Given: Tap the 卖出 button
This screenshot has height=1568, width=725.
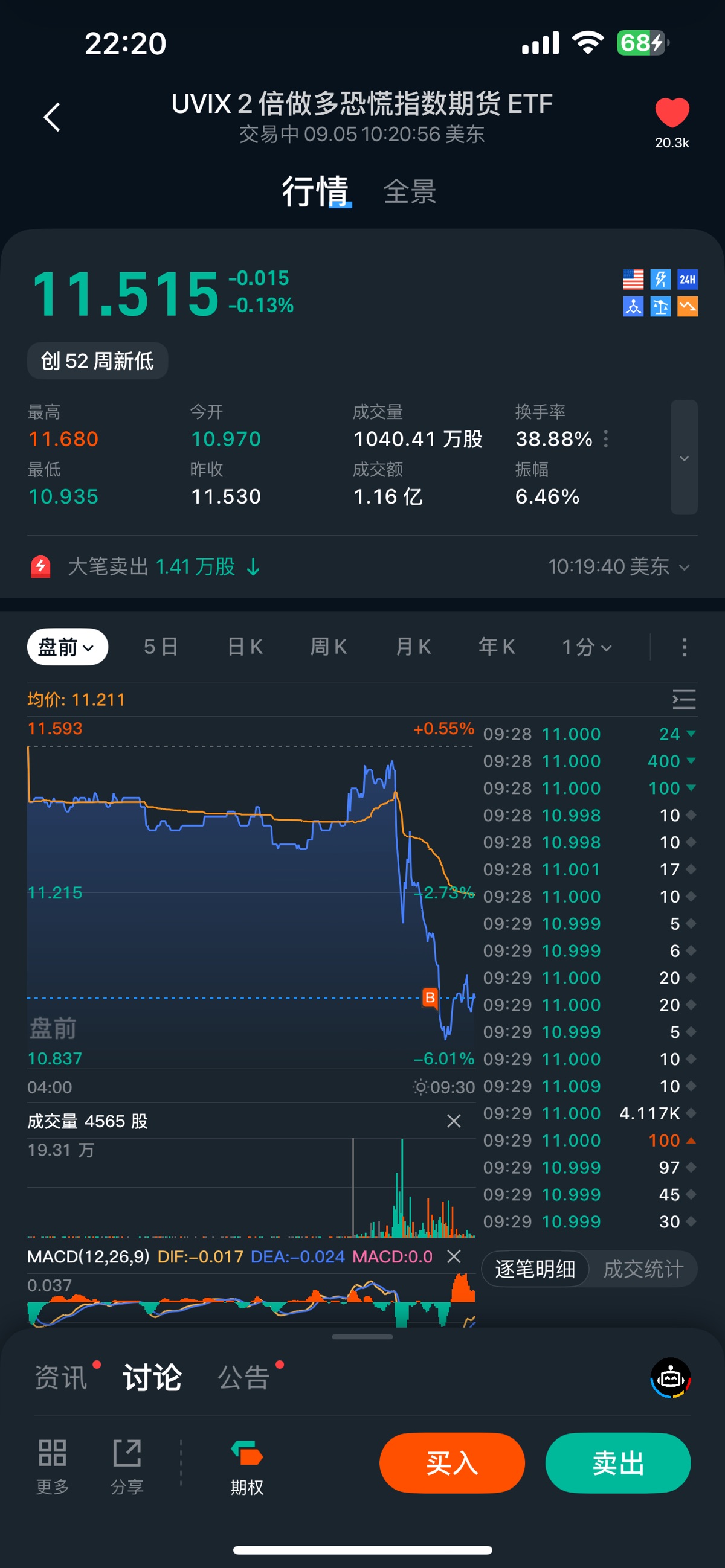Looking at the screenshot, I should coord(618,1463).
